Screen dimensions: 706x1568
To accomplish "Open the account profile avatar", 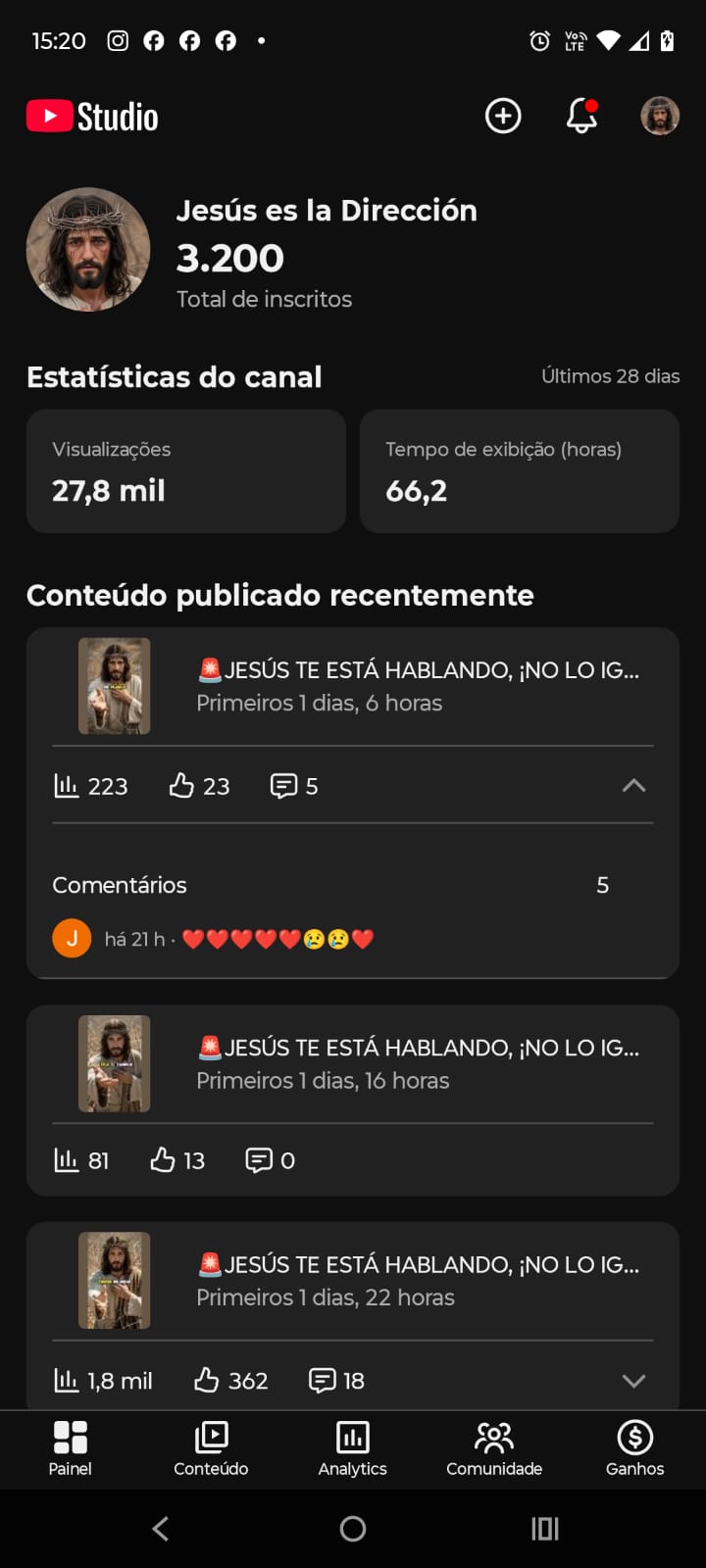I will coord(660,117).
